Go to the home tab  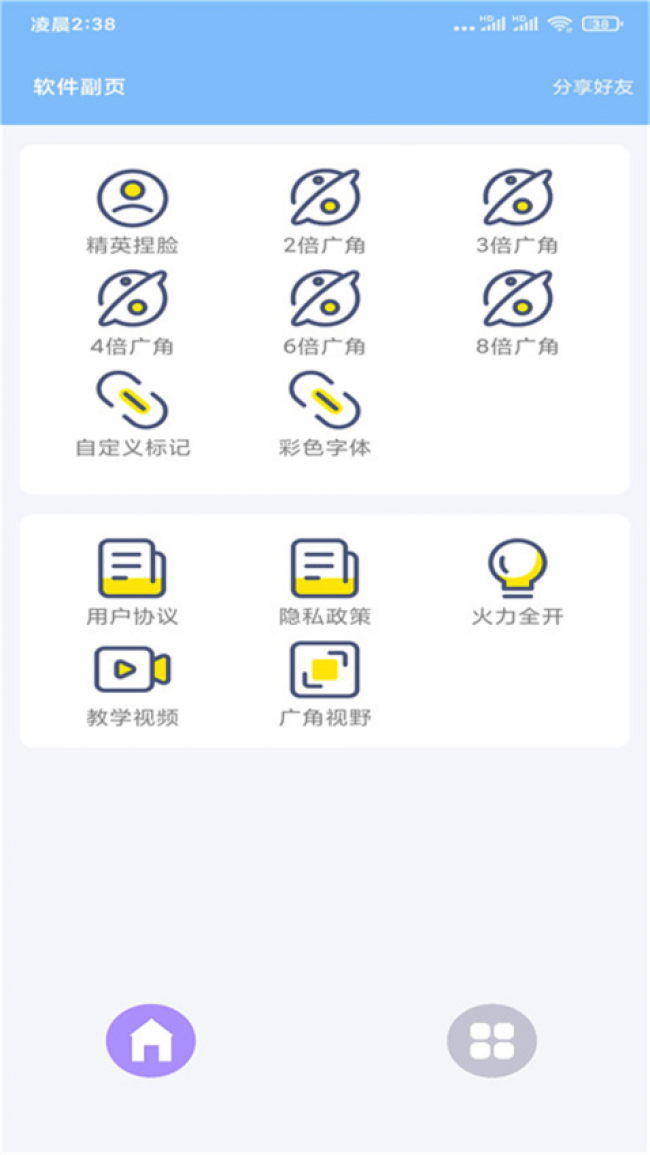point(151,1041)
